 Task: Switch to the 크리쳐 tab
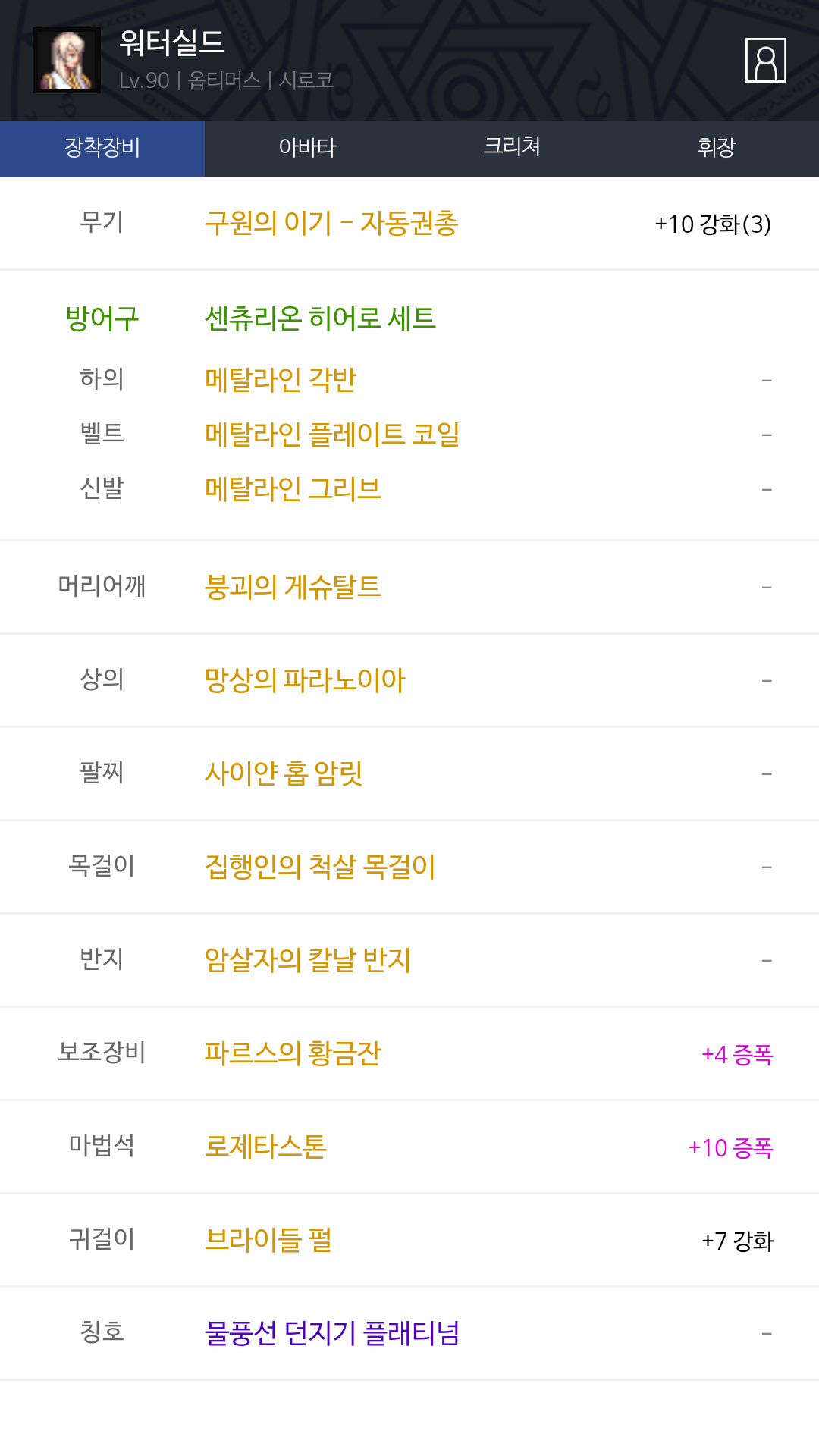coord(512,149)
